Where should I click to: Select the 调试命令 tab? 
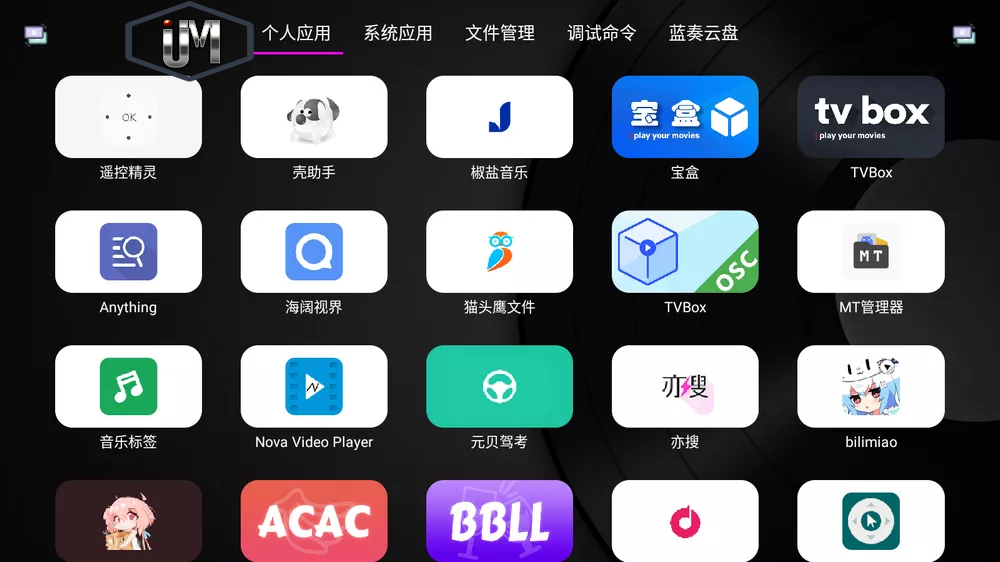(601, 33)
